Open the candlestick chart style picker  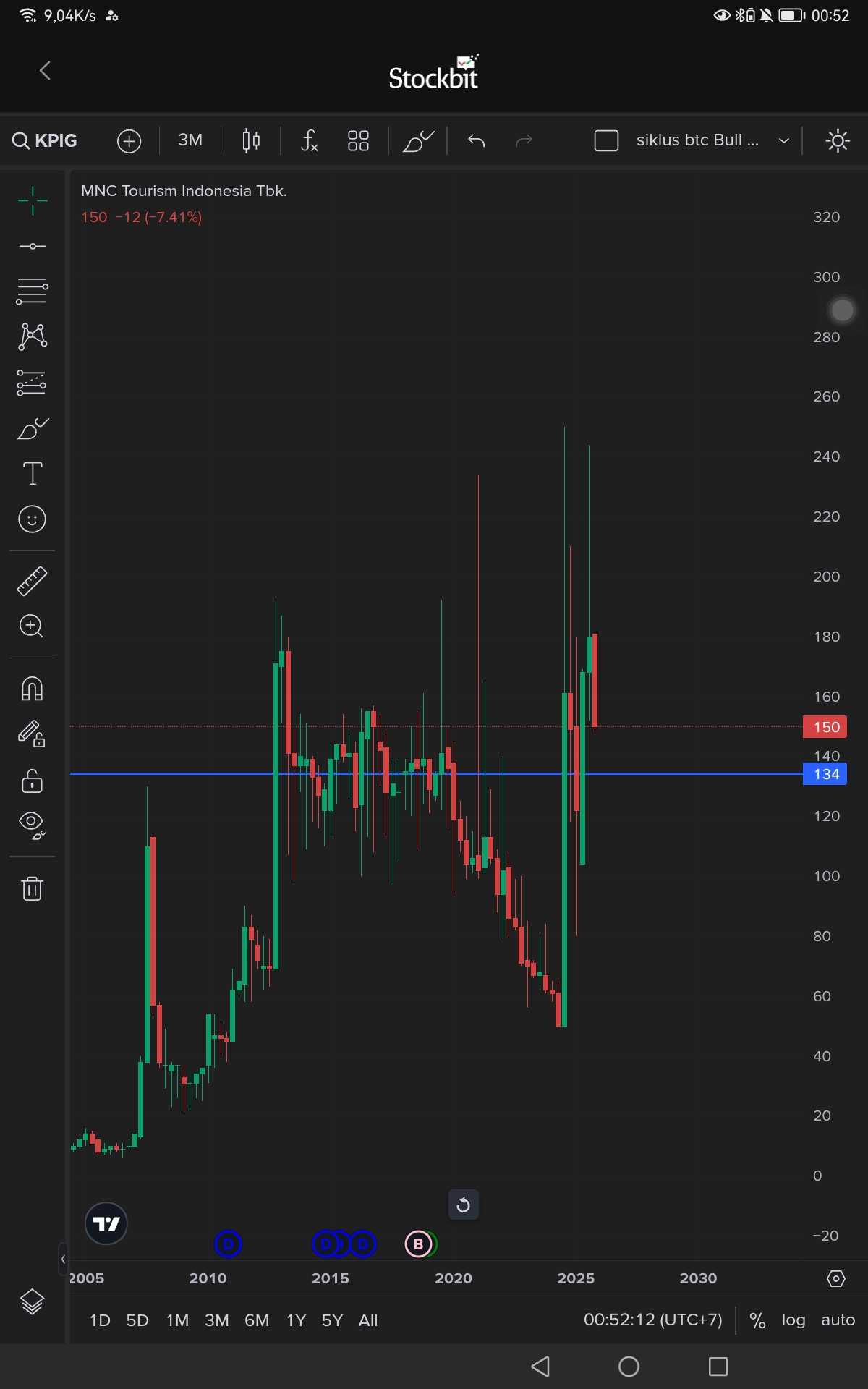(251, 140)
